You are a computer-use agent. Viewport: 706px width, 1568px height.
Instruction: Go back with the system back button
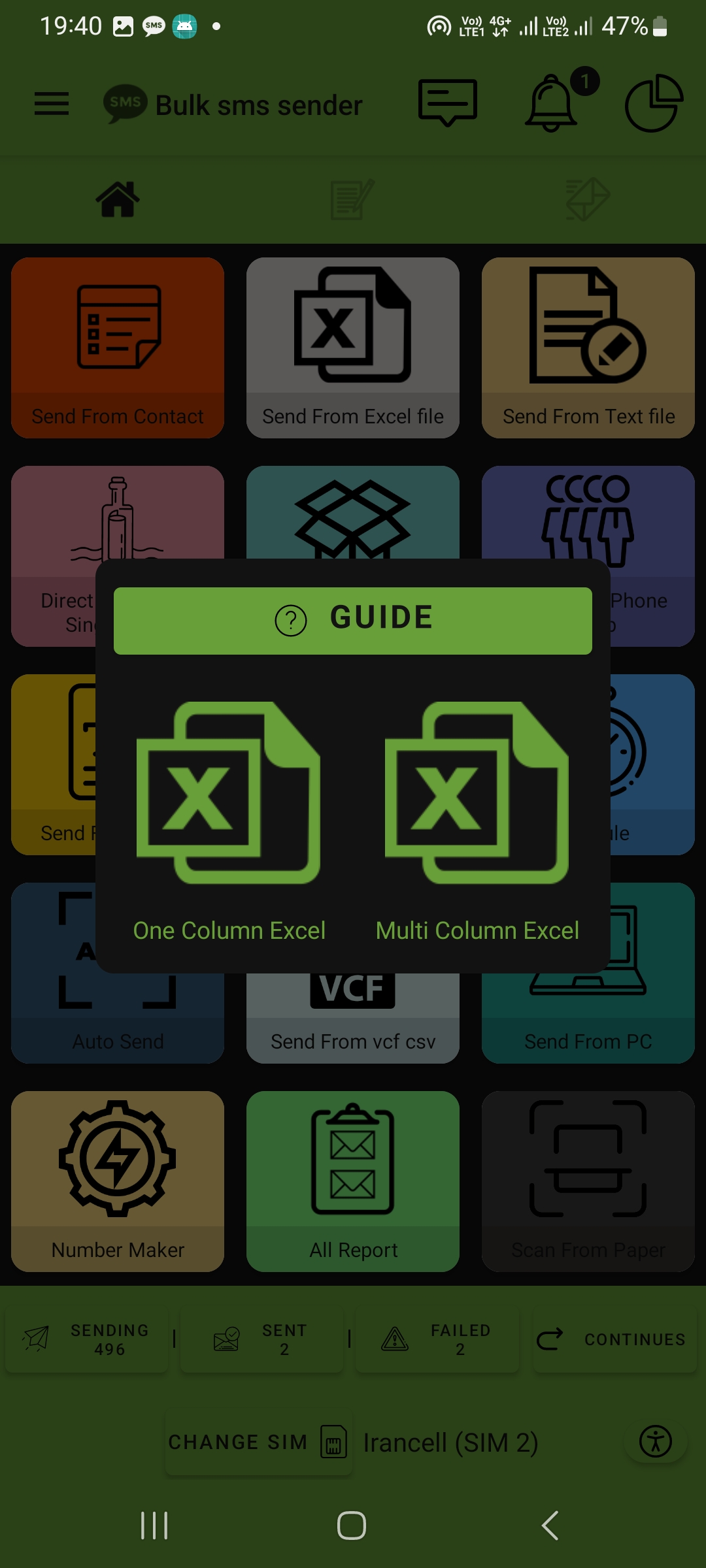click(550, 1526)
